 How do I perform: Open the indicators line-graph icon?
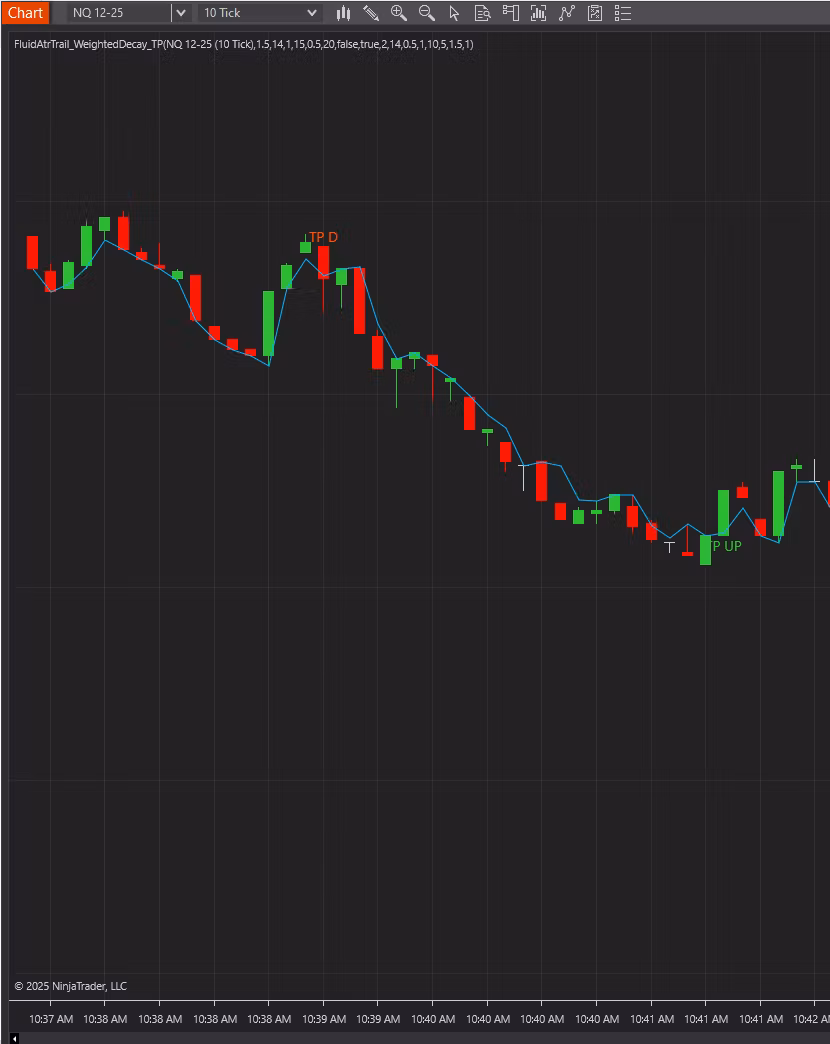coord(567,13)
